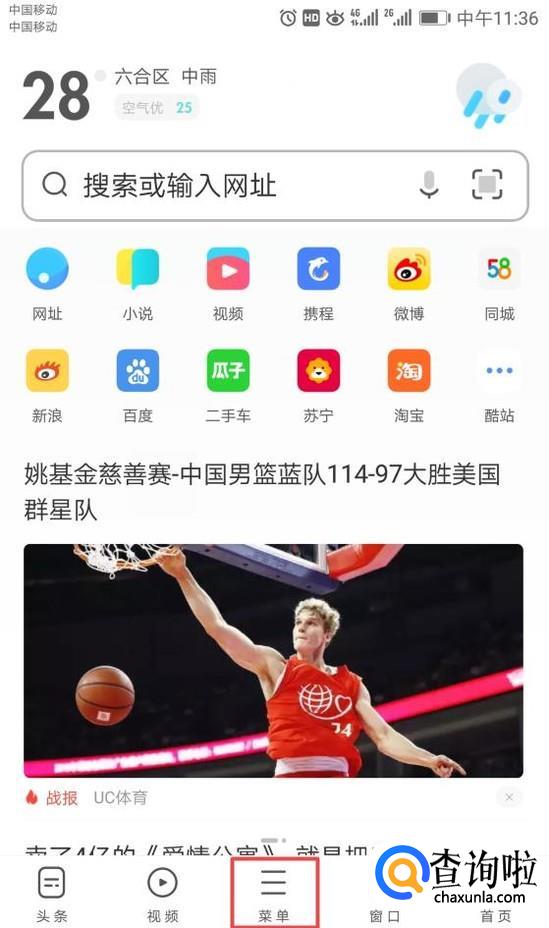The height and width of the screenshot is (928, 549).
Task: Open the scan code icon in the search bar
Action: (x=487, y=185)
